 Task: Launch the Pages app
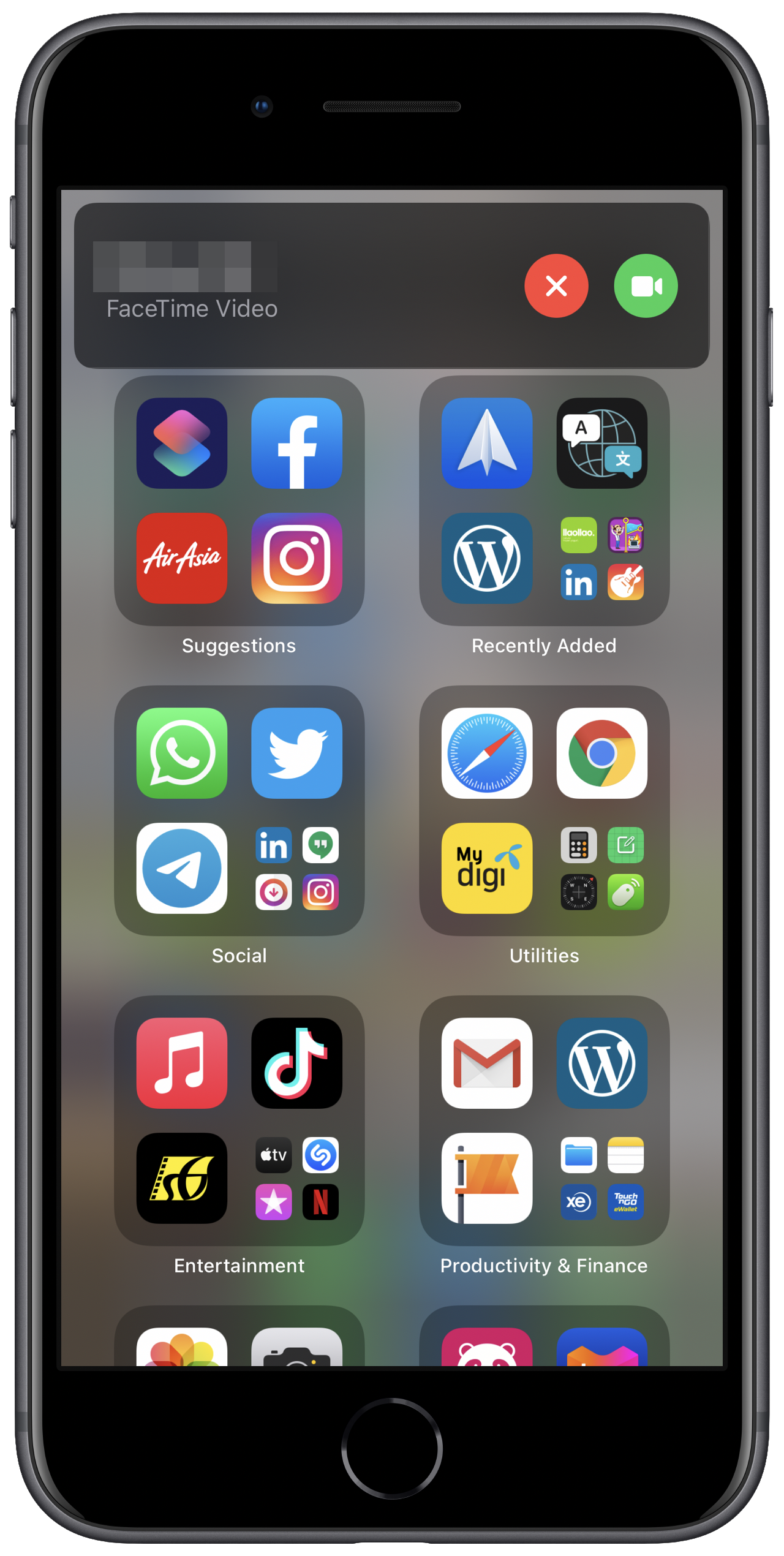(x=487, y=1178)
